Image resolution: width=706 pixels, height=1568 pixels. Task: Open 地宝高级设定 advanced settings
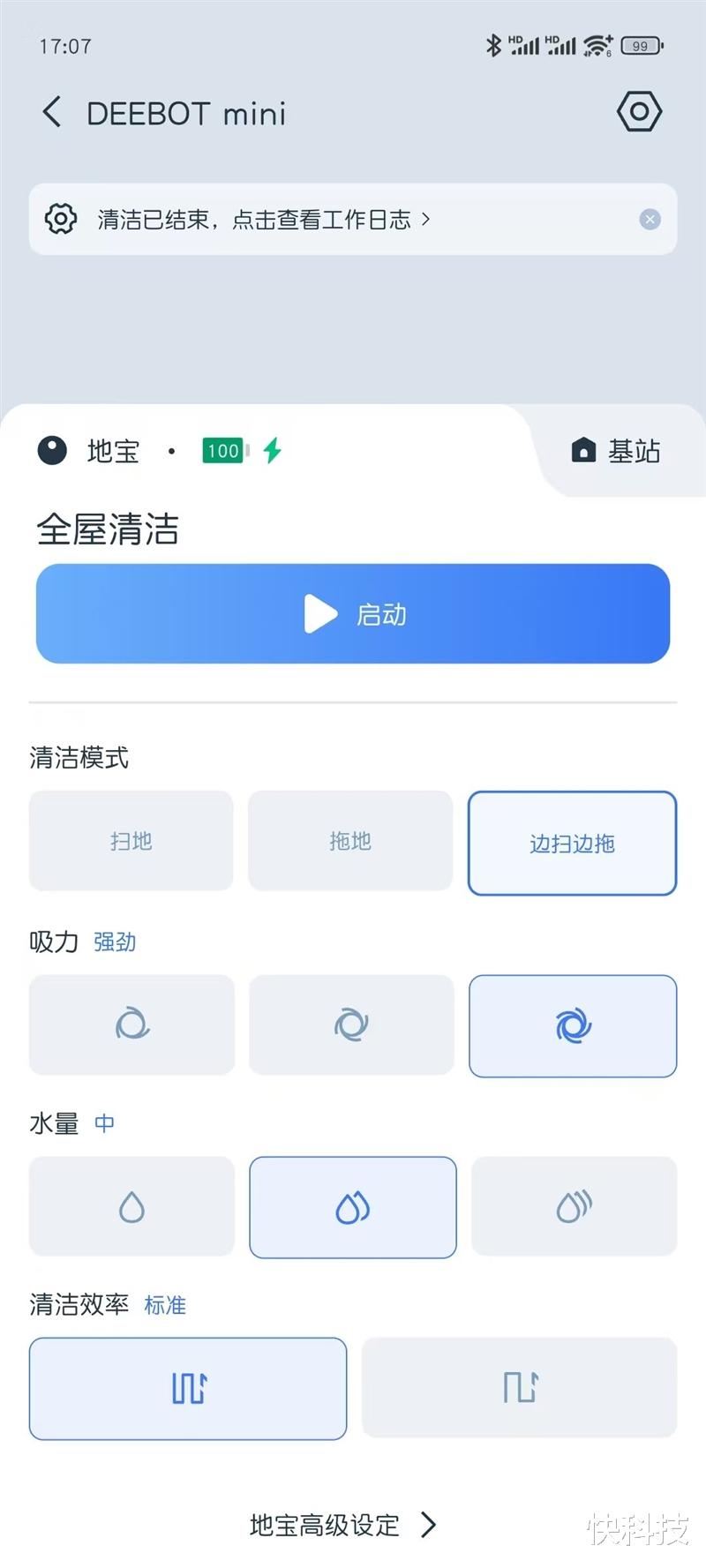click(342, 1525)
